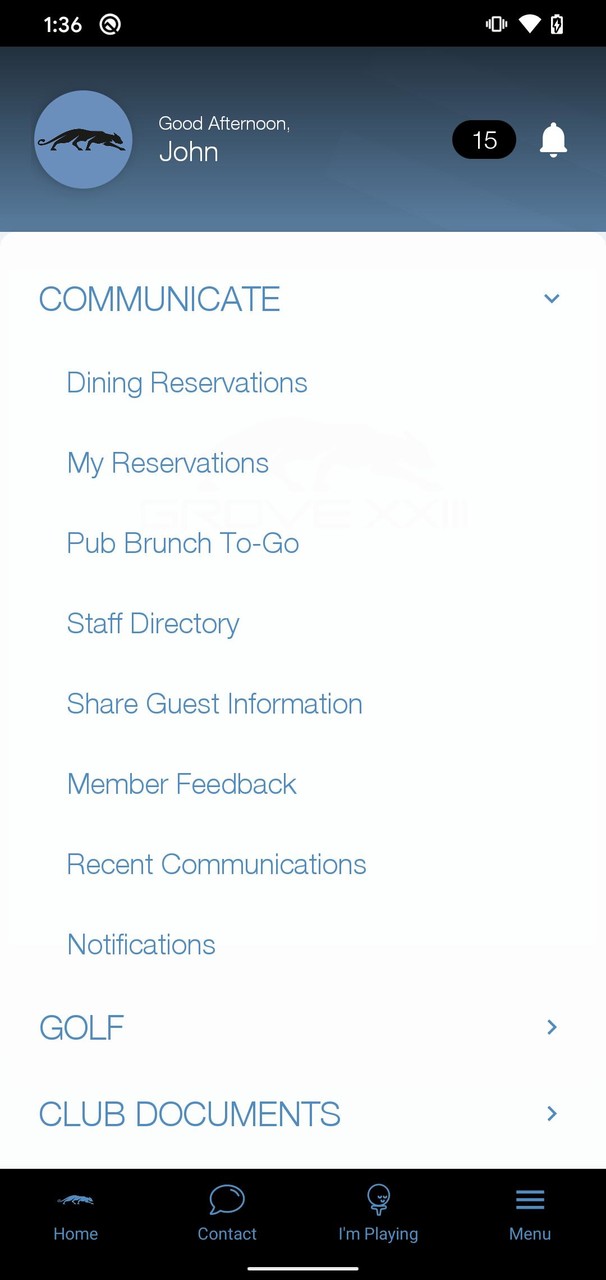Open Dining Reservations
Image resolution: width=606 pixels, height=1280 pixels.
tap(187, 383)
